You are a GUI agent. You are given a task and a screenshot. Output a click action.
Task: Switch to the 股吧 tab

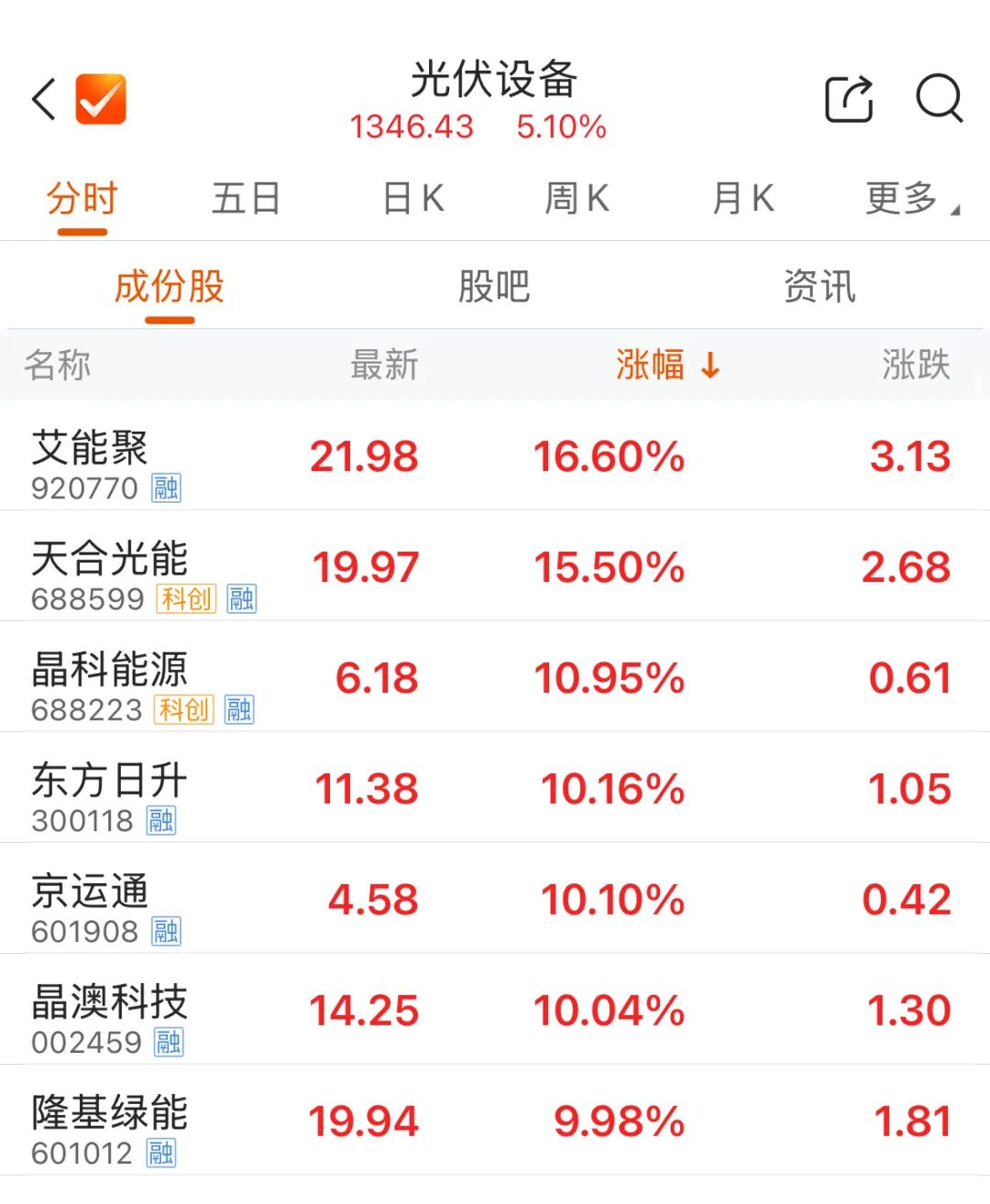coord(492,285)
